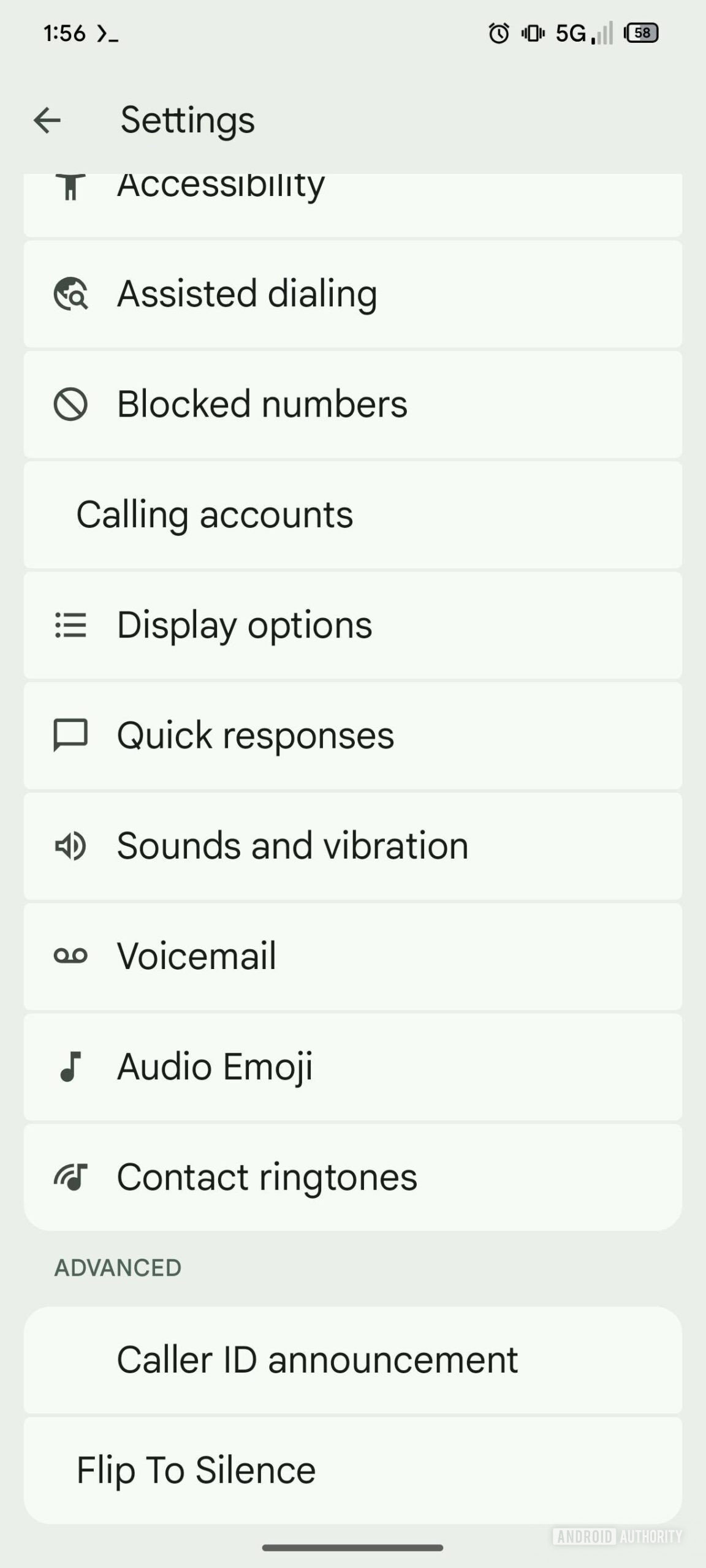Open Display options
706x1568 pixels.
[352, 625]
